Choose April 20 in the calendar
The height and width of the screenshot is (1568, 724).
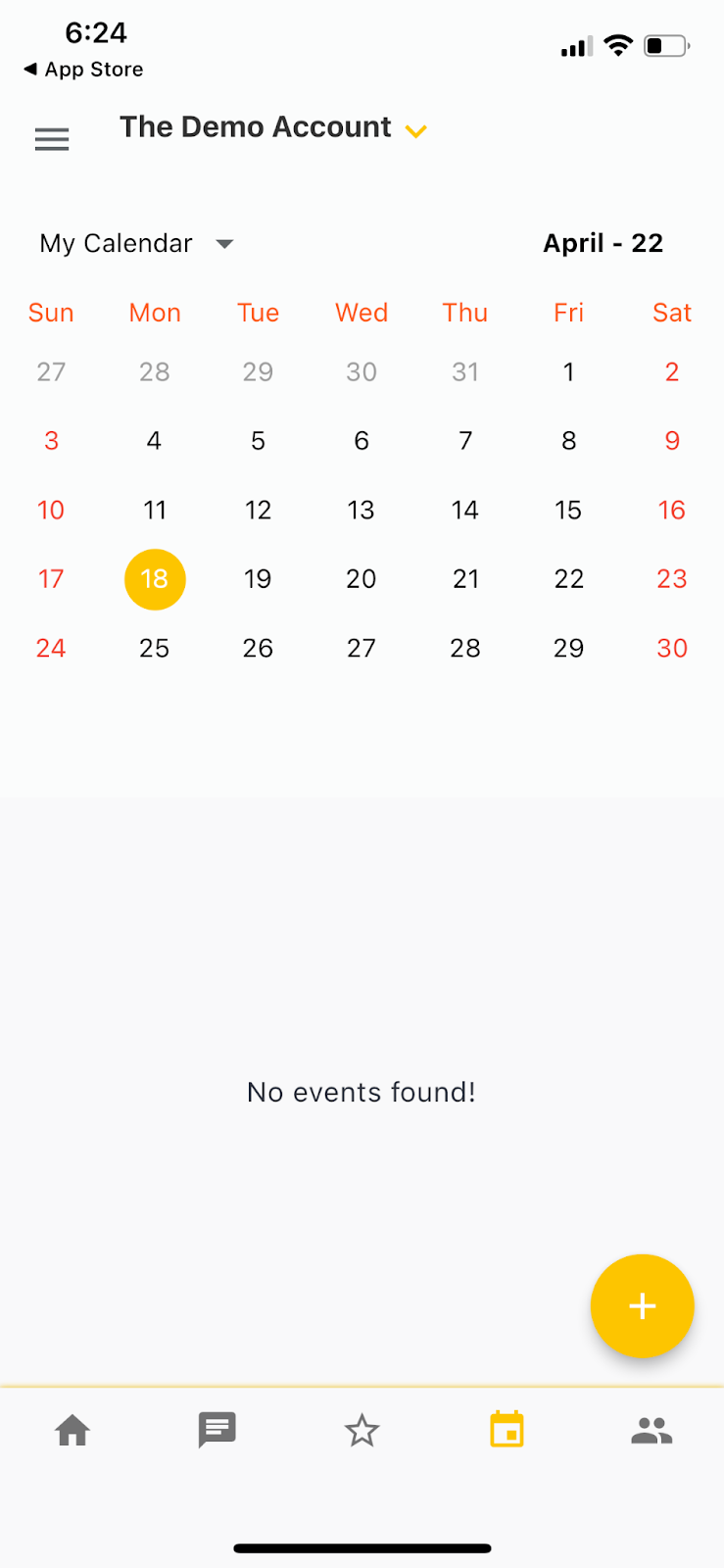[x=362, y=579]
